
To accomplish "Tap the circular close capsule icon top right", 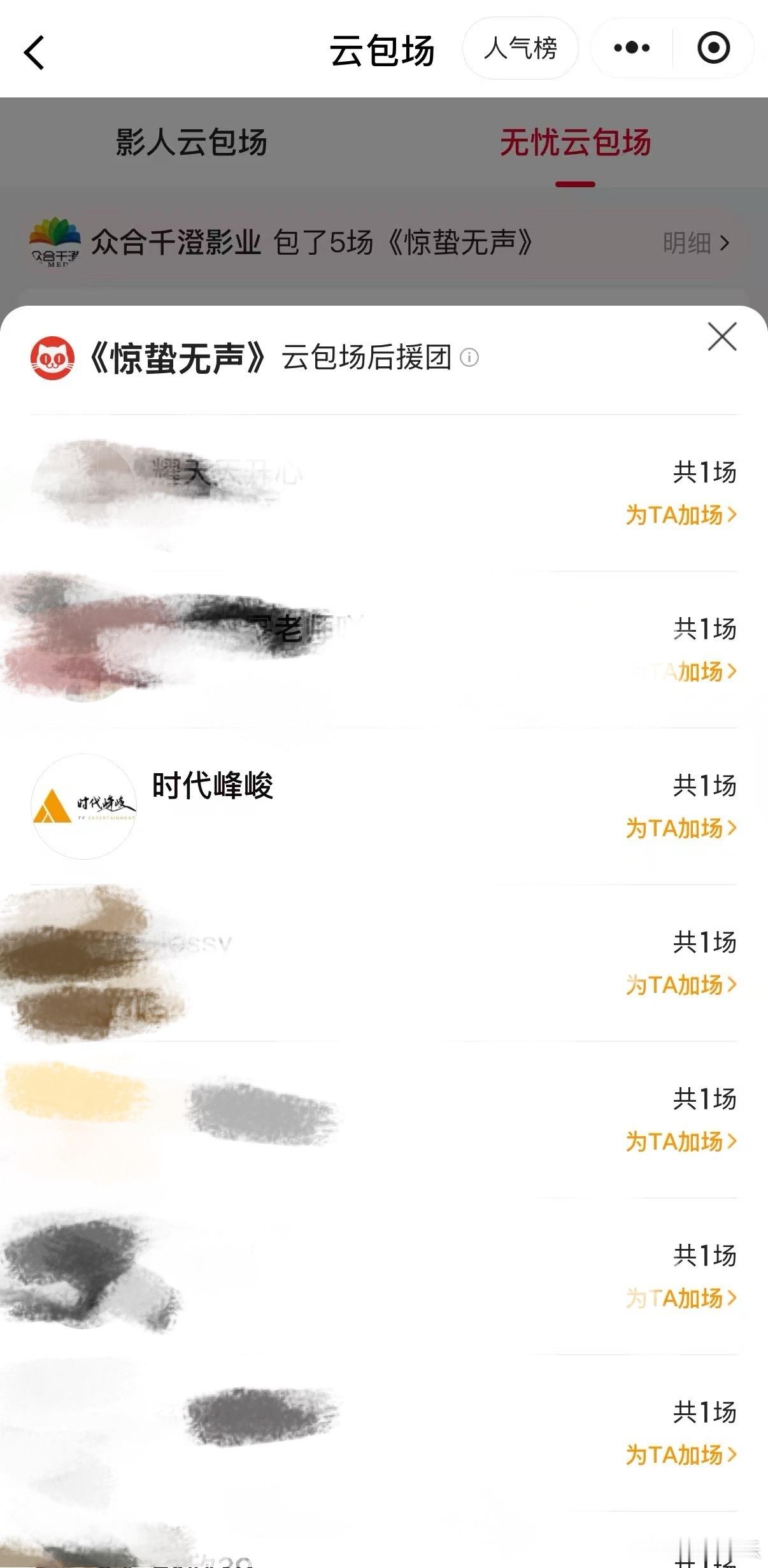I will tap(715, 48).
